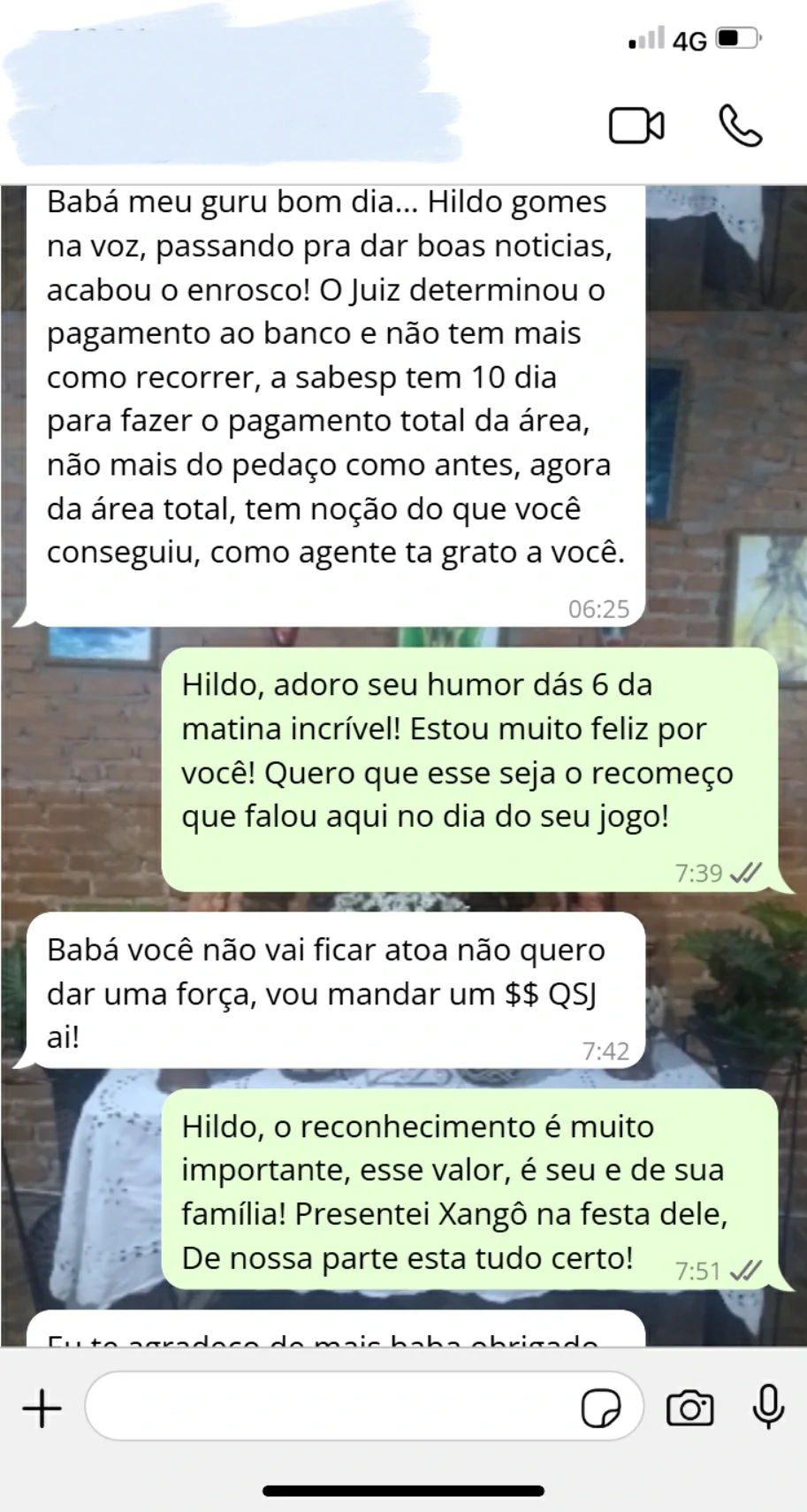Screen dimensions: 807x1512
Task: Tap the 4G network indicator
Action: point(689,37)
